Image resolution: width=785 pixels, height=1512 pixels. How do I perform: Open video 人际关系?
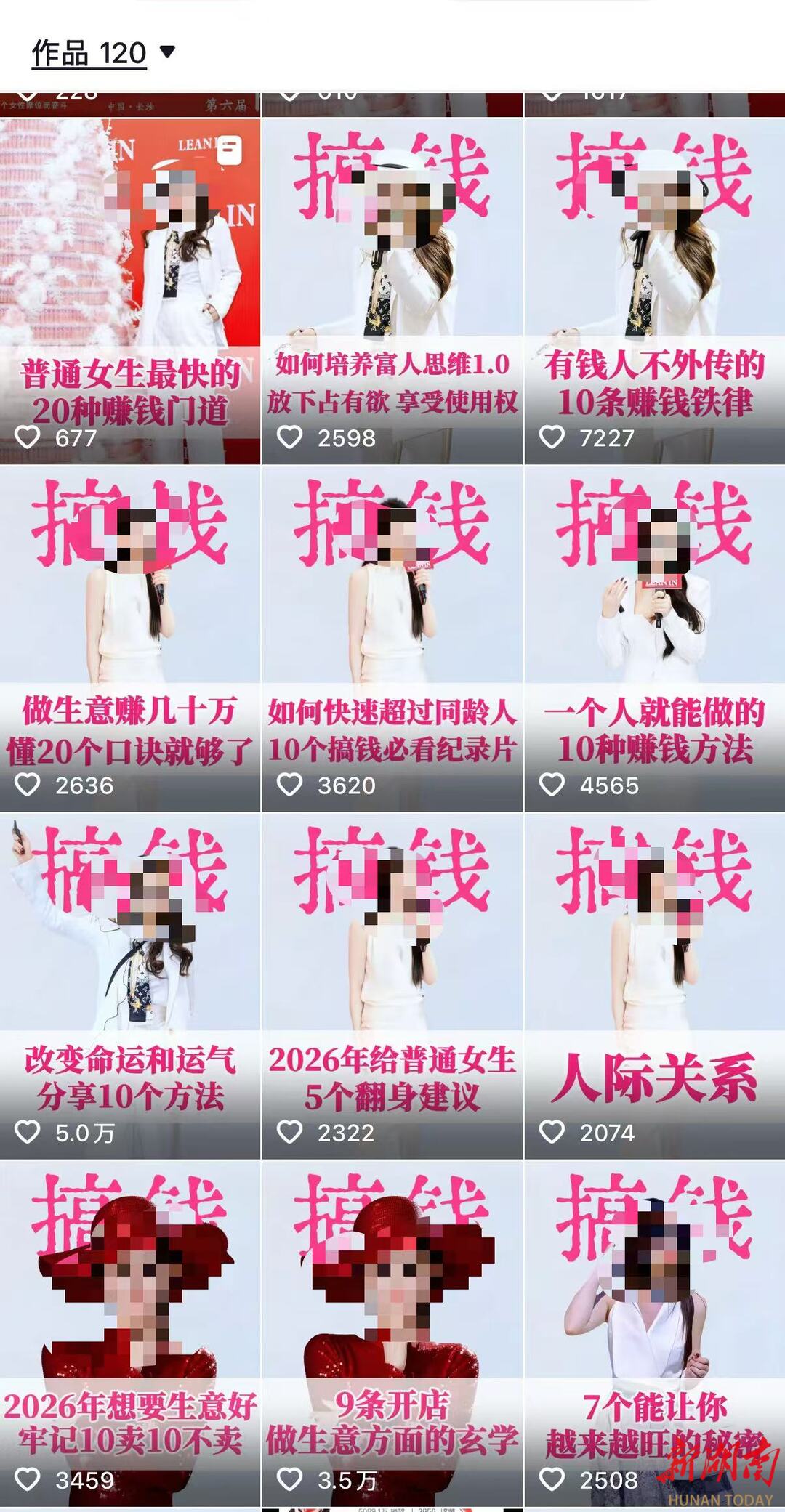pyautogui.click(x=654, y=985)
